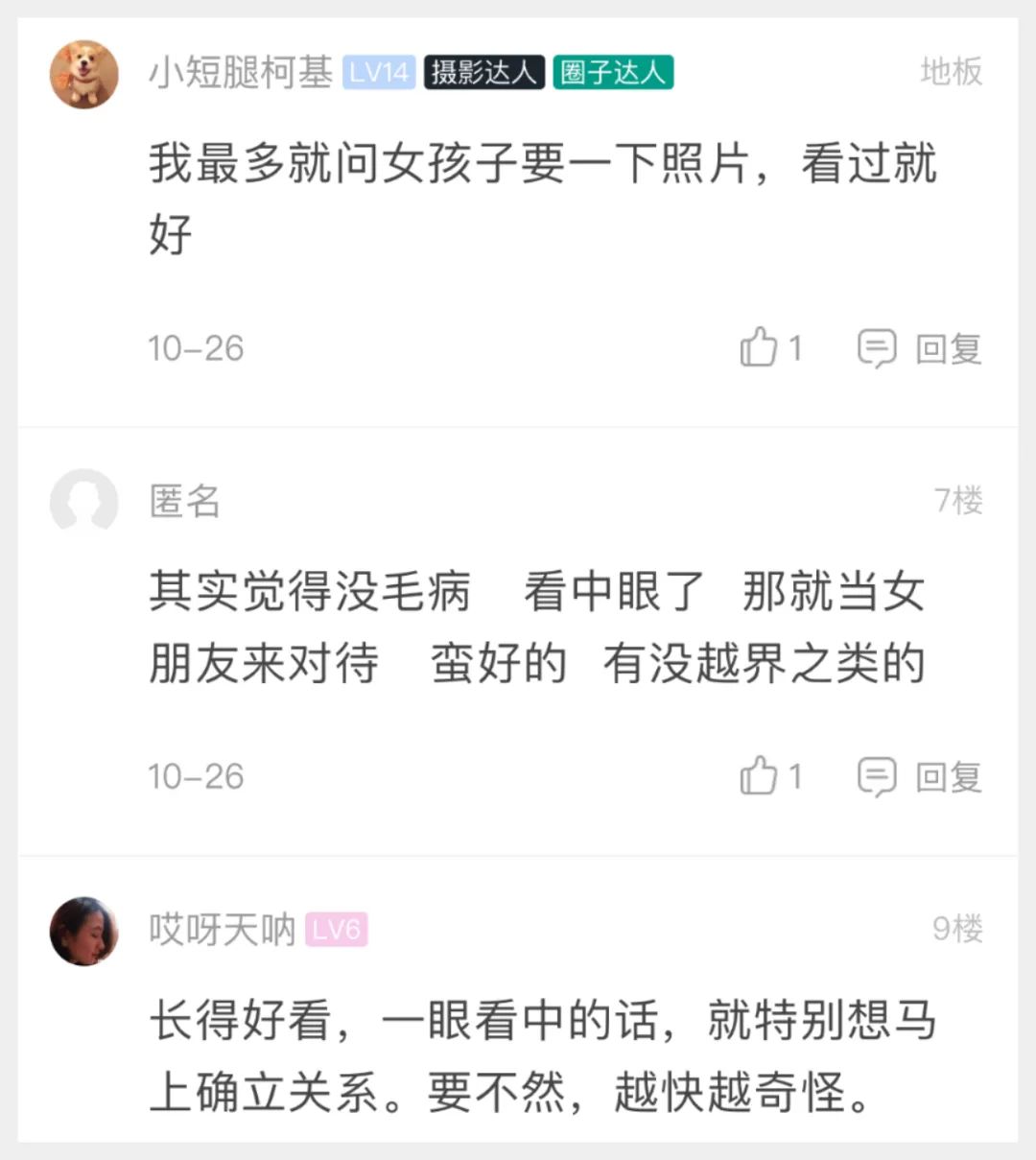
Task: Reply to the anonymous 7楼 comment
Action: pyautogui.click(x=919, y=776)
